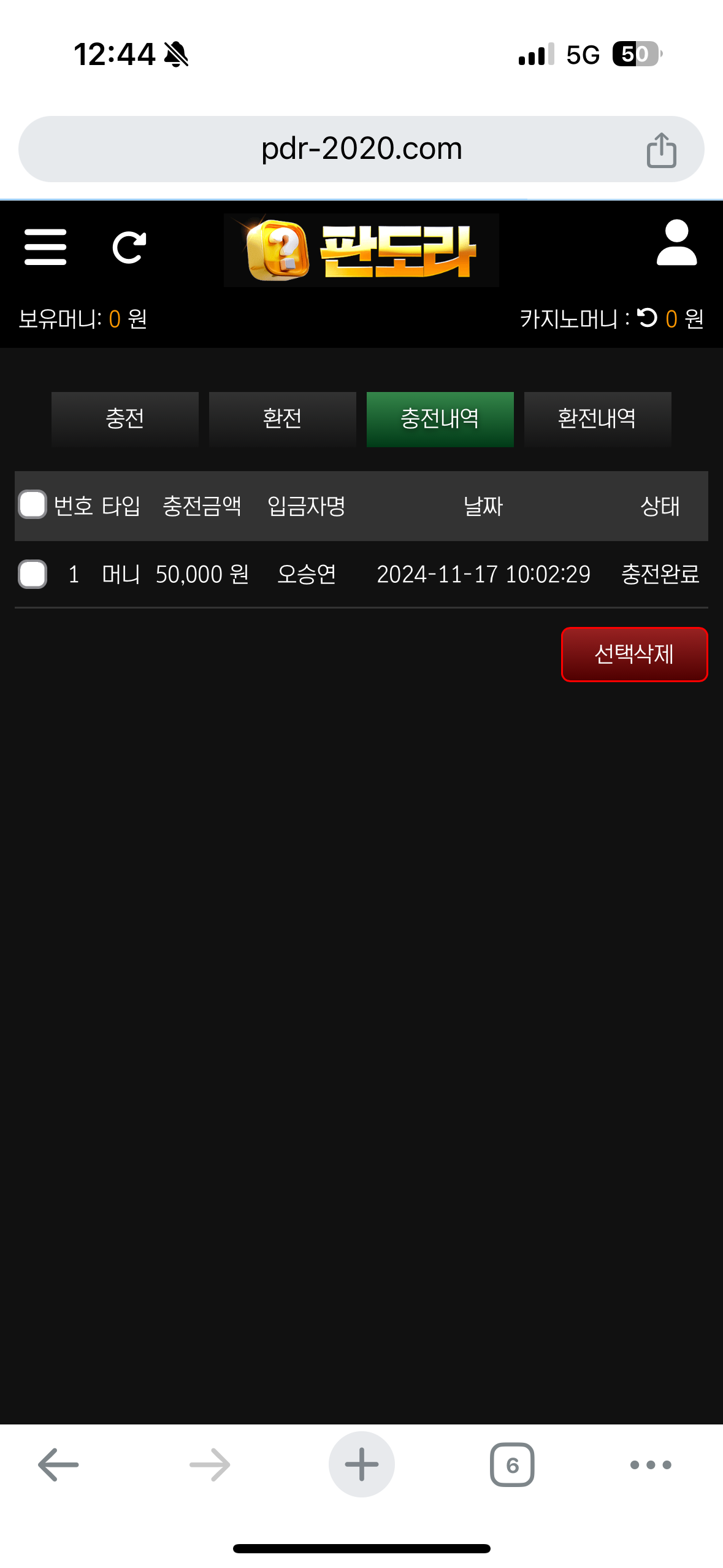Tap the 선택삭제 button

click(634, 654)
